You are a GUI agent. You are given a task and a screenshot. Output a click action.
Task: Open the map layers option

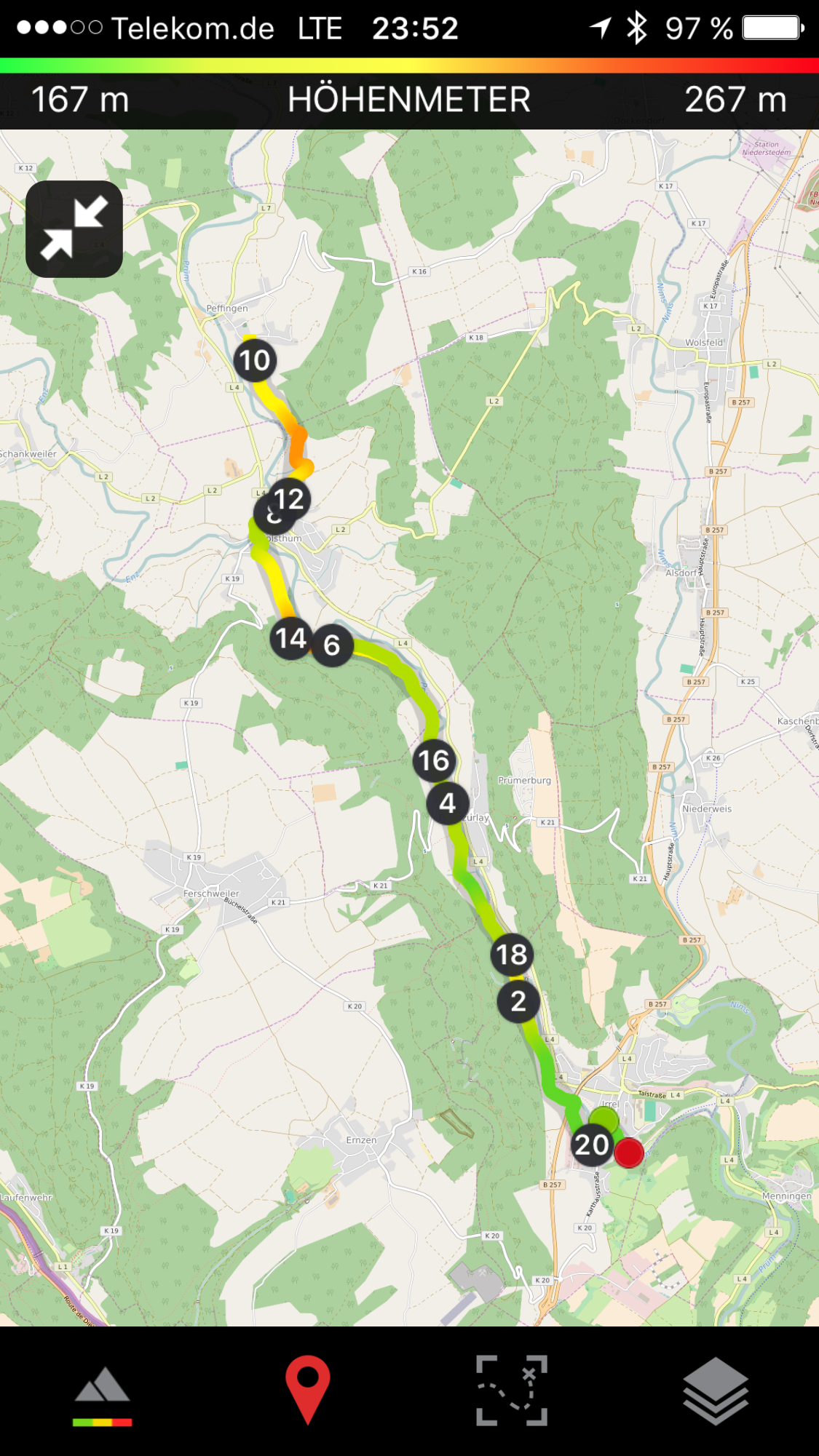tap(716, 1391)
